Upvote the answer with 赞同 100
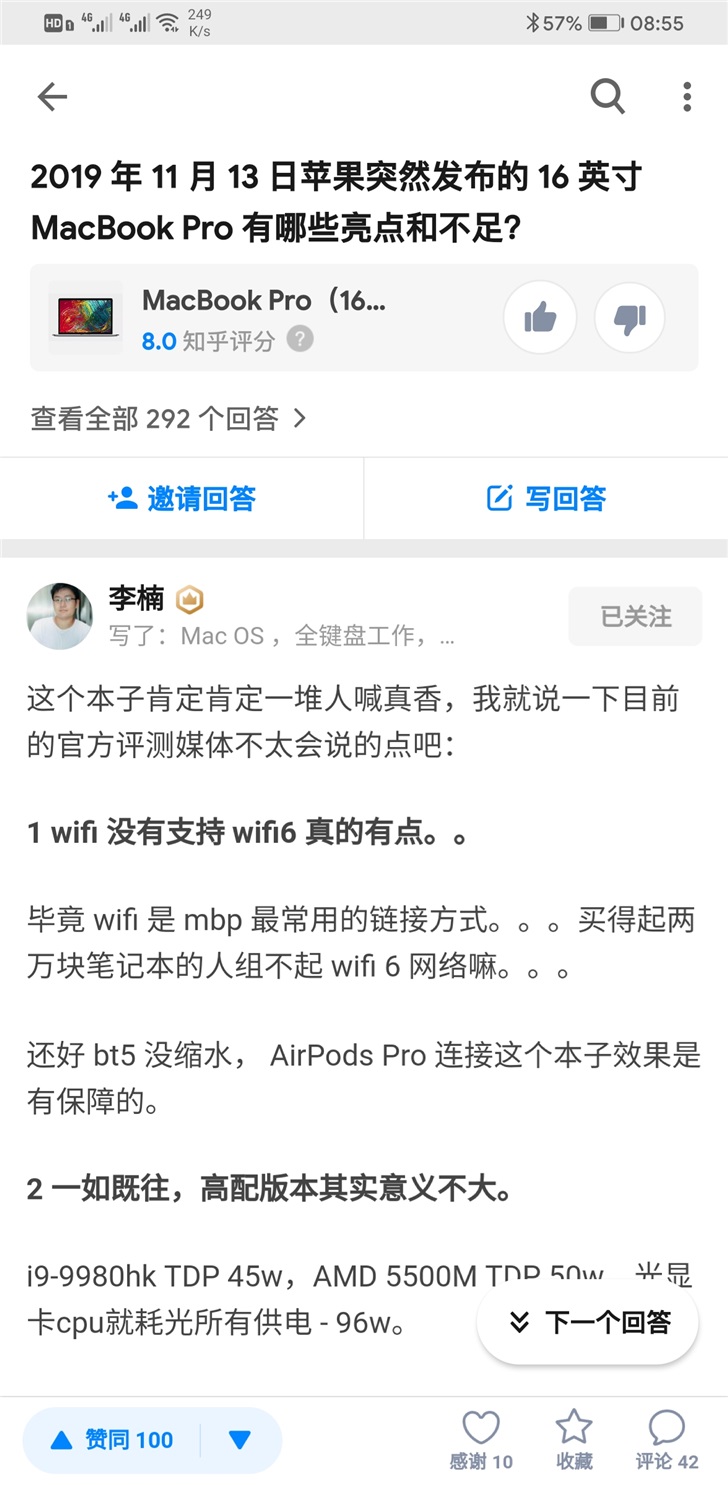 pyautogui.click(x=112, y=1440)
